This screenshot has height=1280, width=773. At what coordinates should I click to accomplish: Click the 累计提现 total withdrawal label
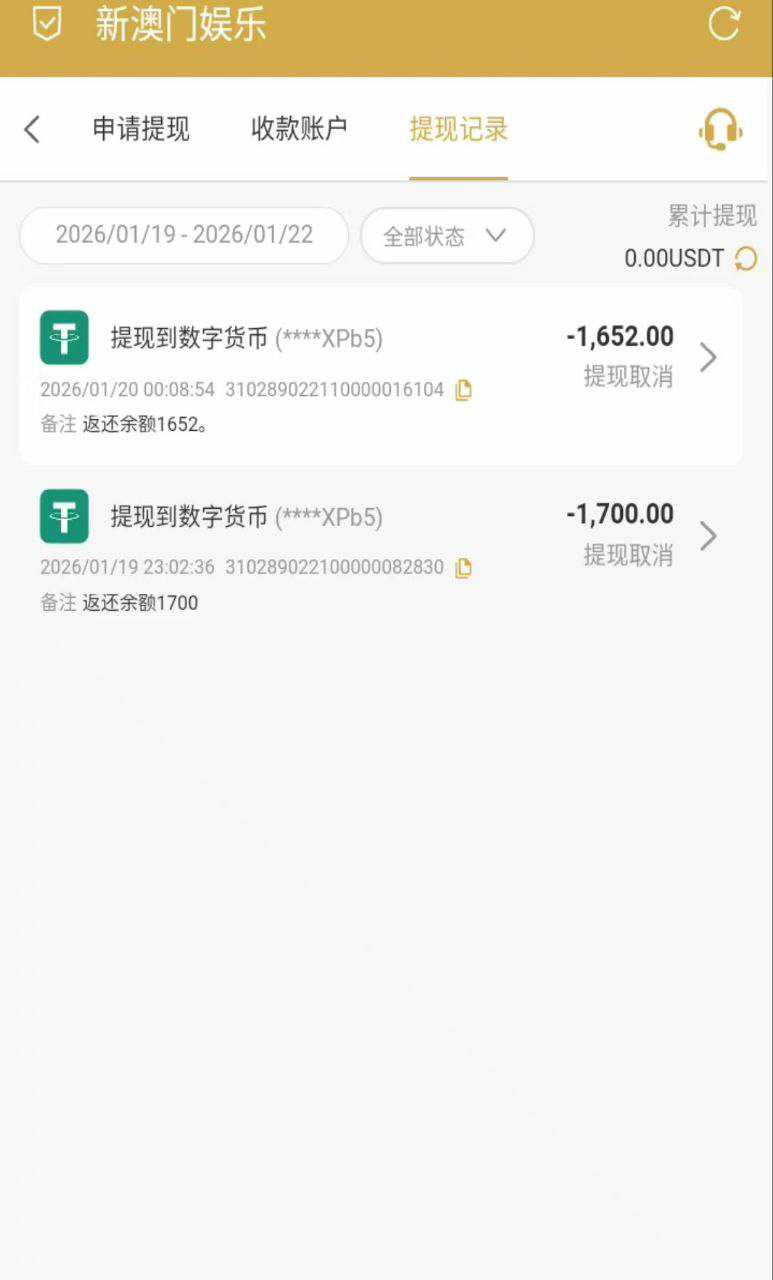712,214
